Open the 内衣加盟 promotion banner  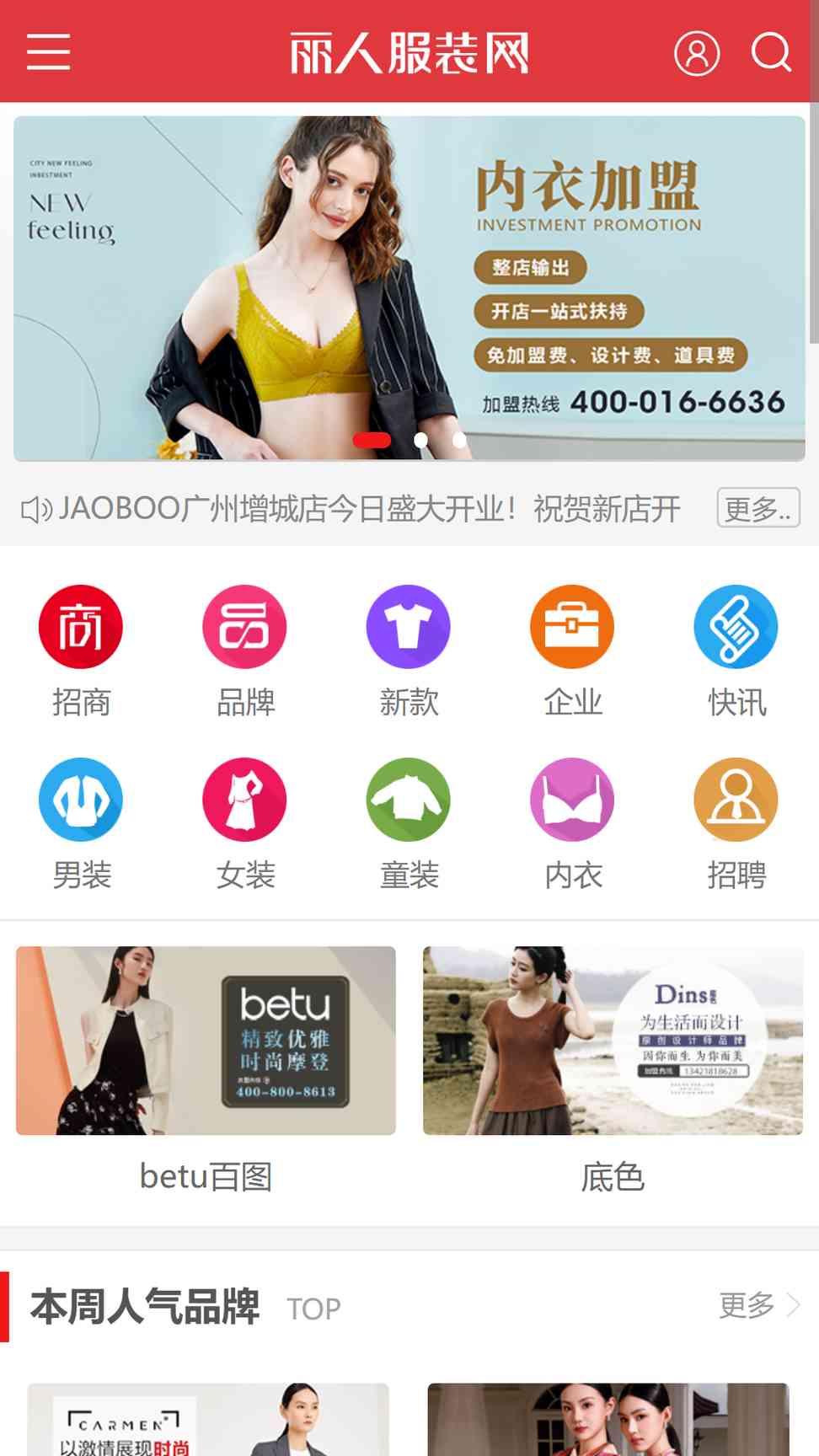[x=409, y=288]
